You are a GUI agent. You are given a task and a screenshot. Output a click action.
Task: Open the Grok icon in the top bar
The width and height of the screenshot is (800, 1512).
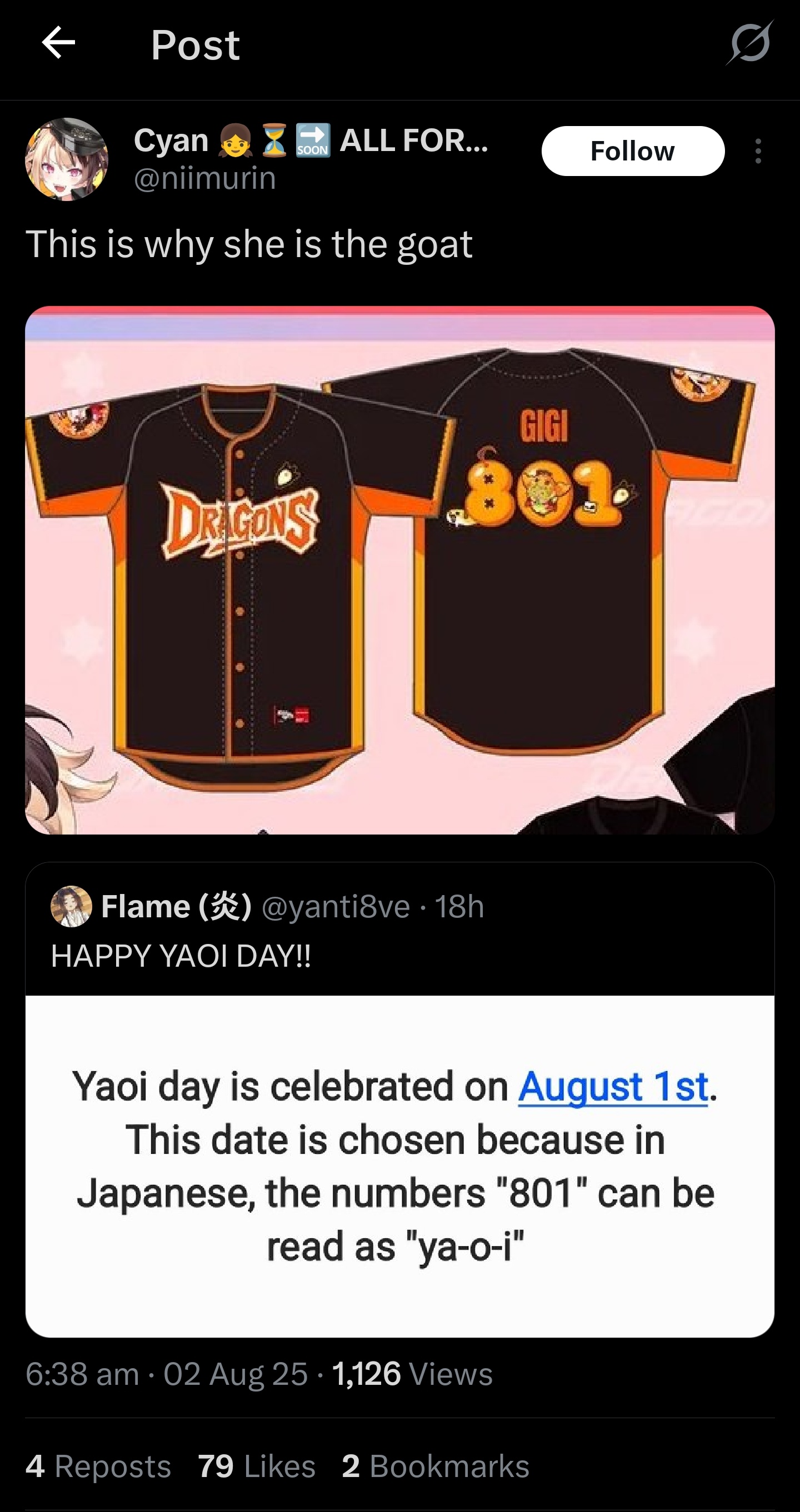click(x=750, y=43)
